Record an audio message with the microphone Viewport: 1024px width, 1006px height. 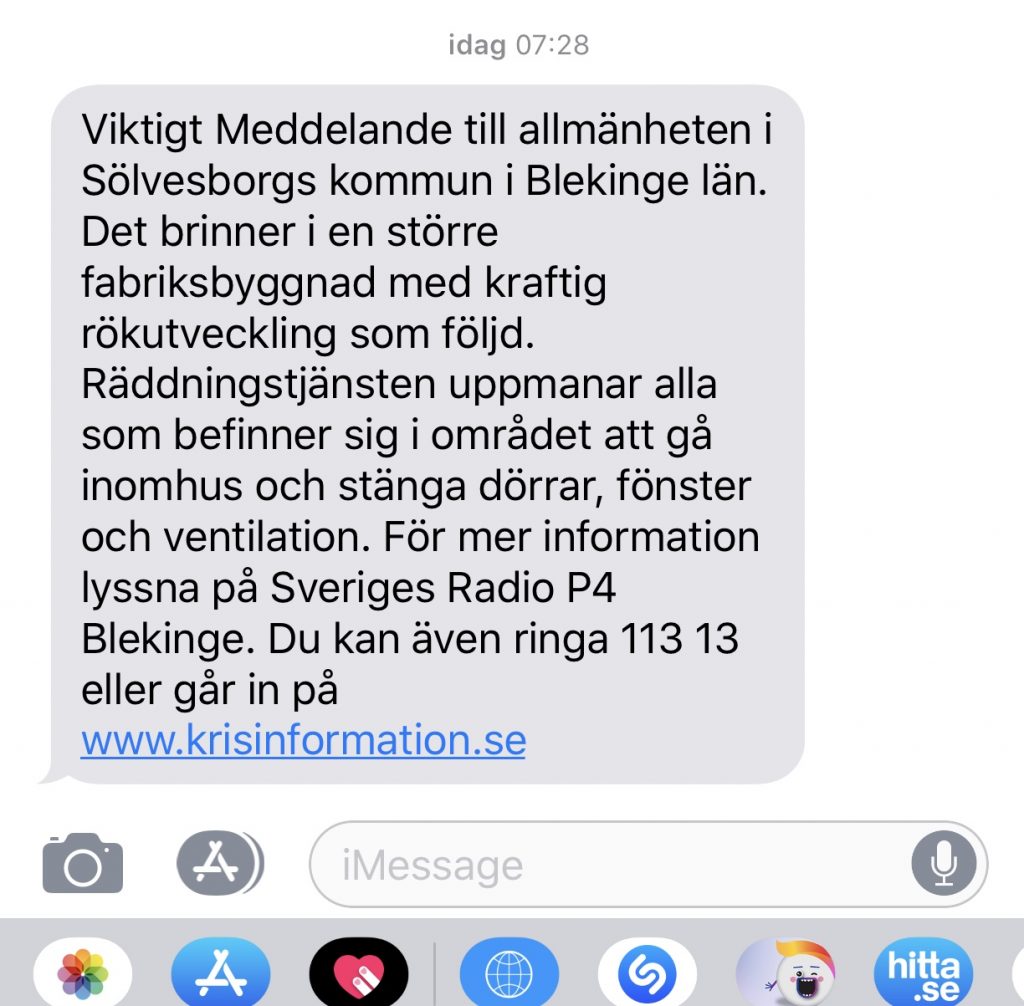pos(942,863)
